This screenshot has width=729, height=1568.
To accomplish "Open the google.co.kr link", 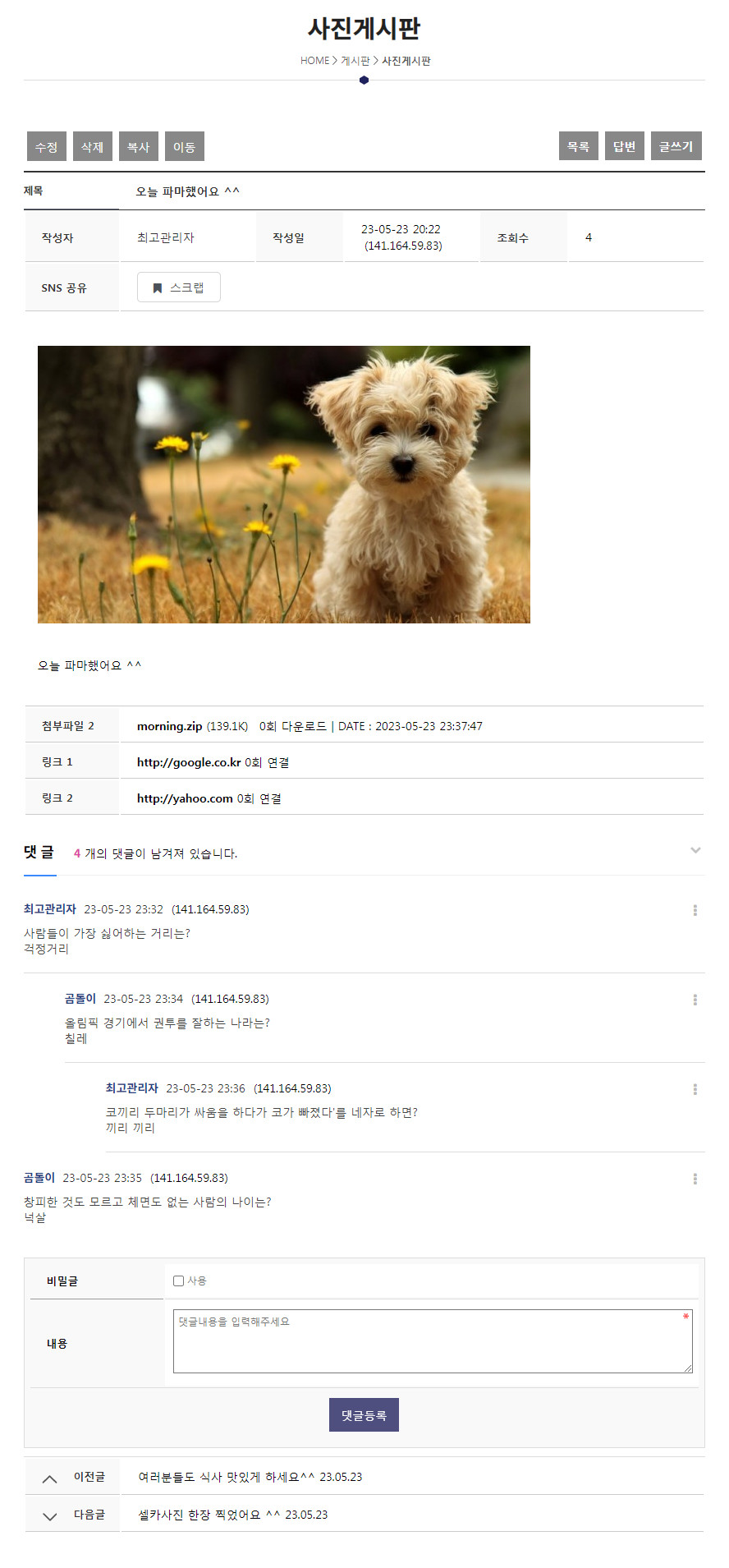I will pos(188,762).
